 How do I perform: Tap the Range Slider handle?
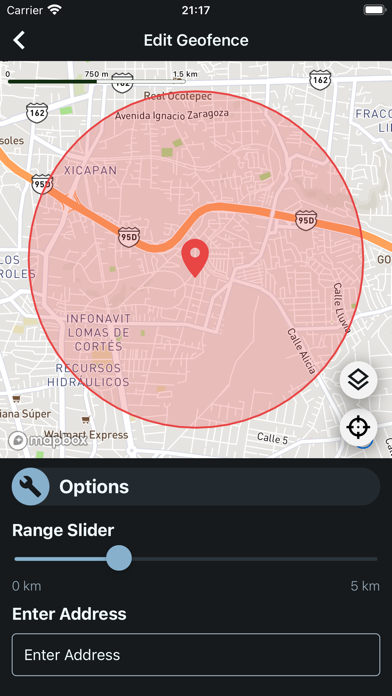tap(119, 558)
